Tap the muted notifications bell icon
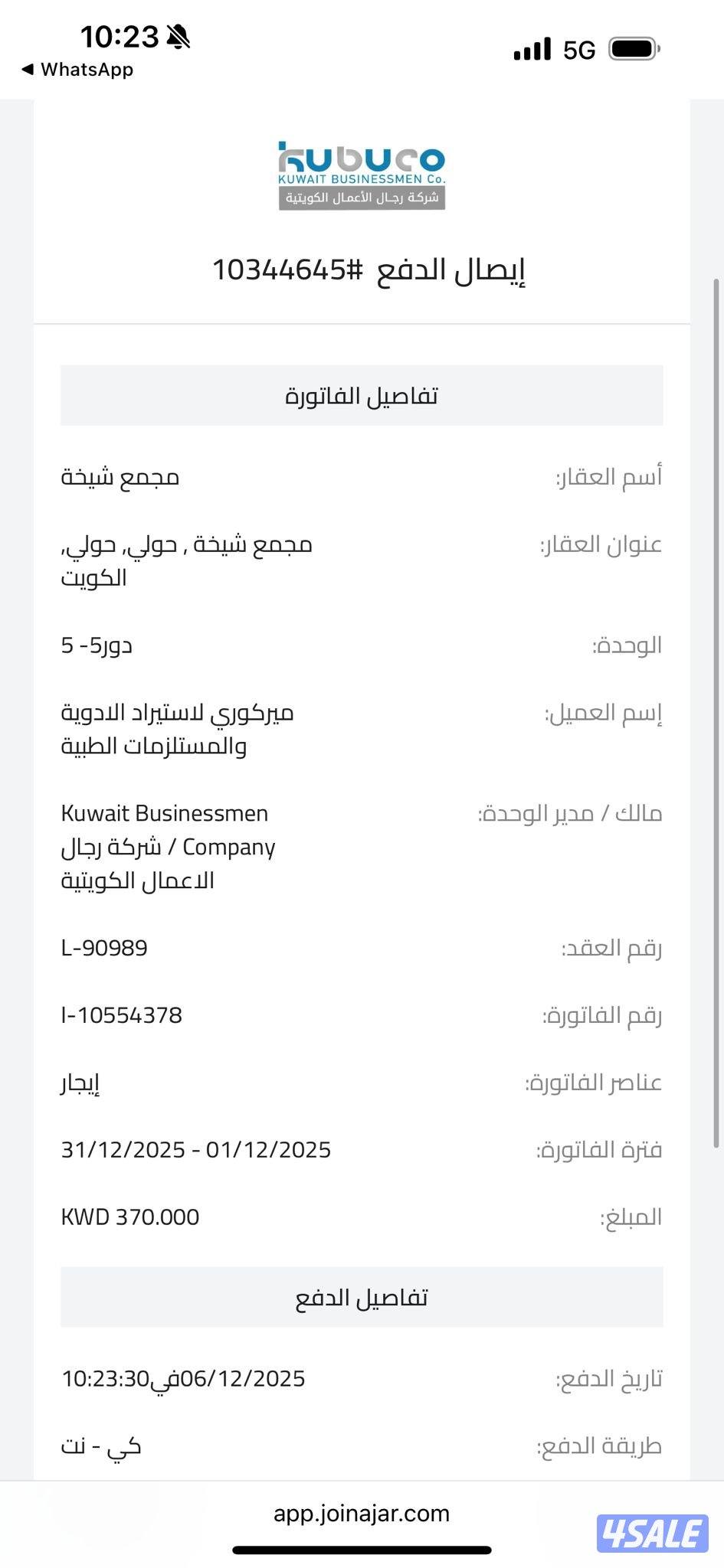Screen dimensions: 724x1568 (x=178, y=36)
